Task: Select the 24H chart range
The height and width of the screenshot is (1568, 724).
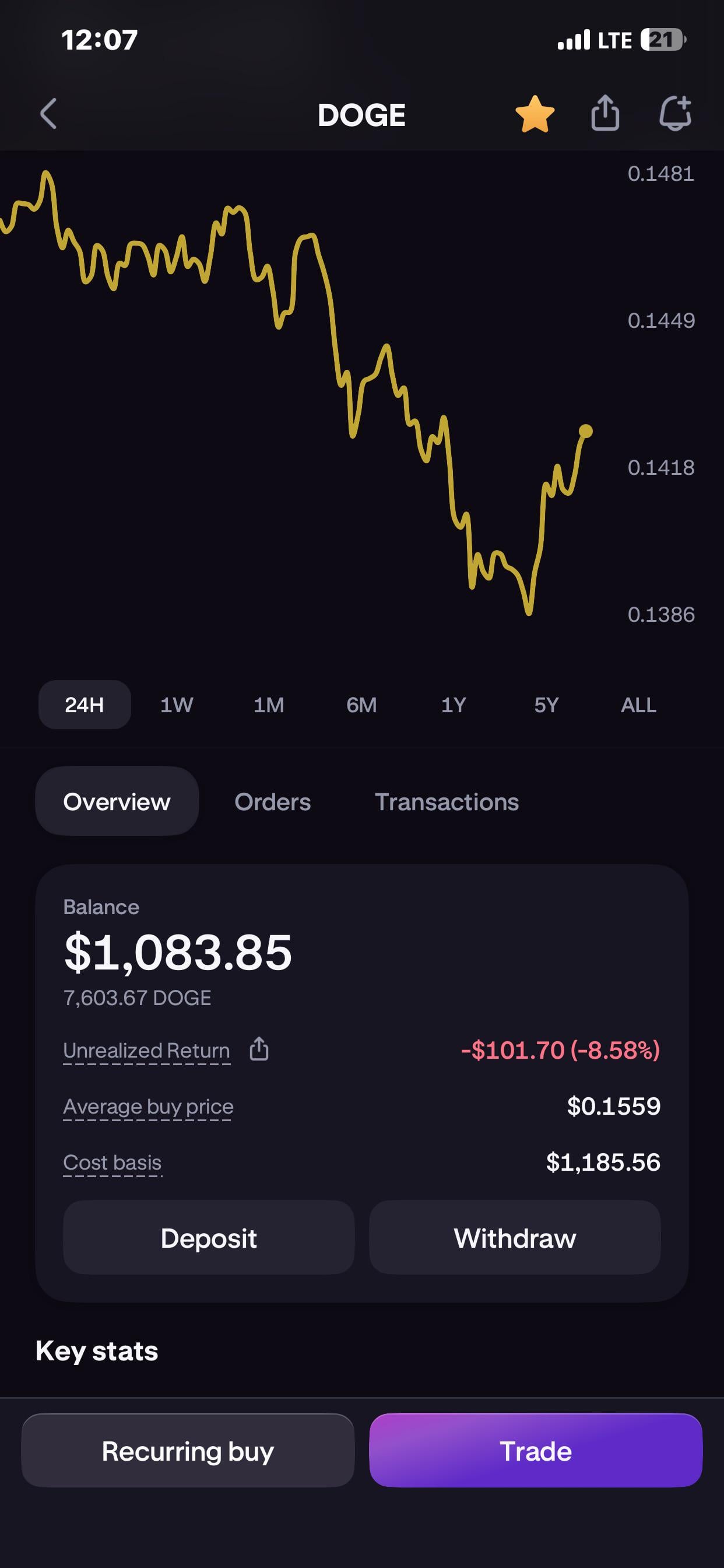Action: pyautogui.click(x=85, y=705)
